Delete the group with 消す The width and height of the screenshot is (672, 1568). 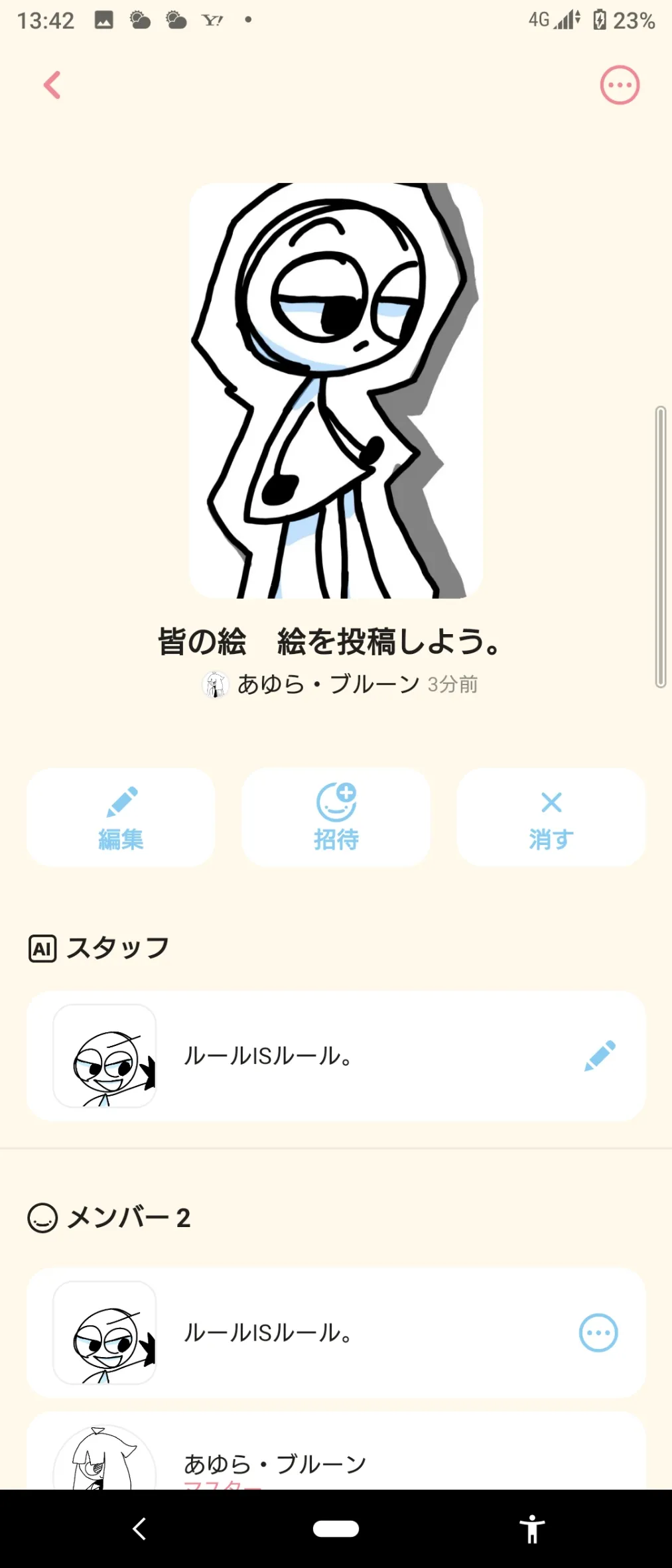click(x=551, y=817)
